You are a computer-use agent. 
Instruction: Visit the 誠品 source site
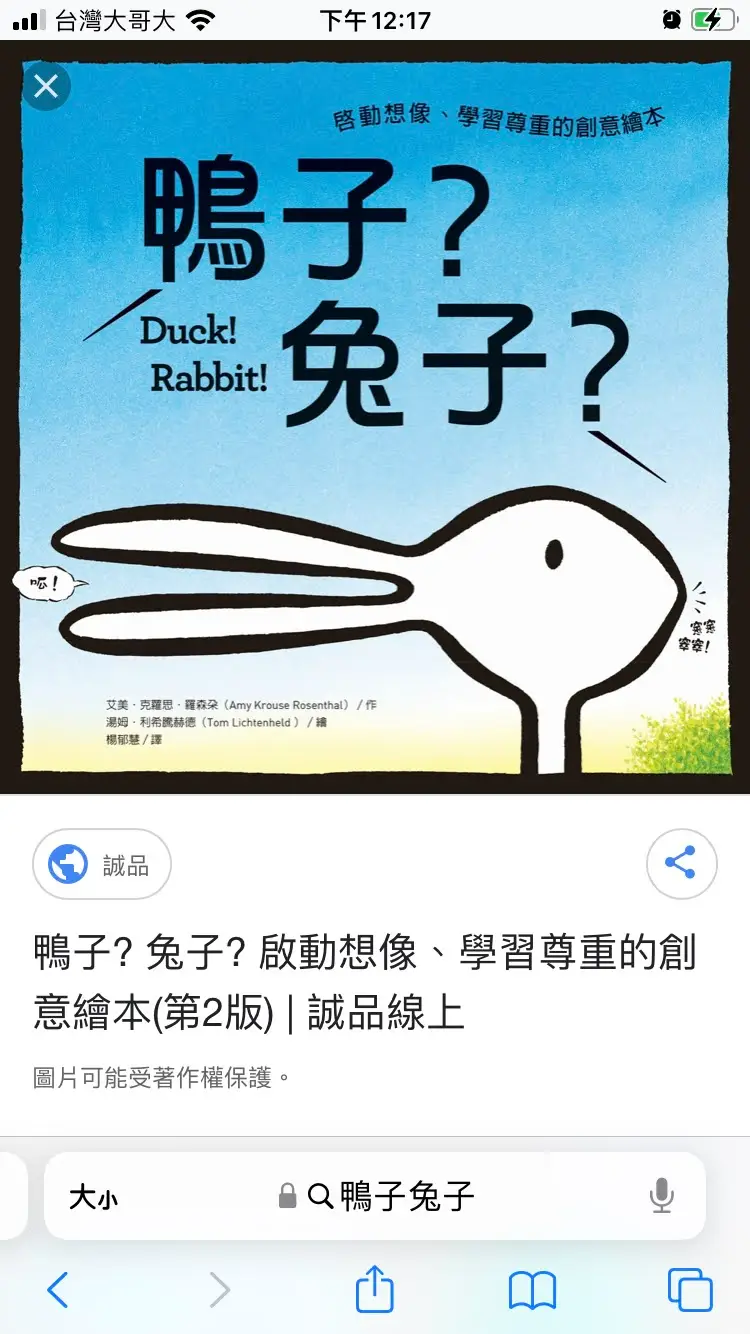click(102, 864)
